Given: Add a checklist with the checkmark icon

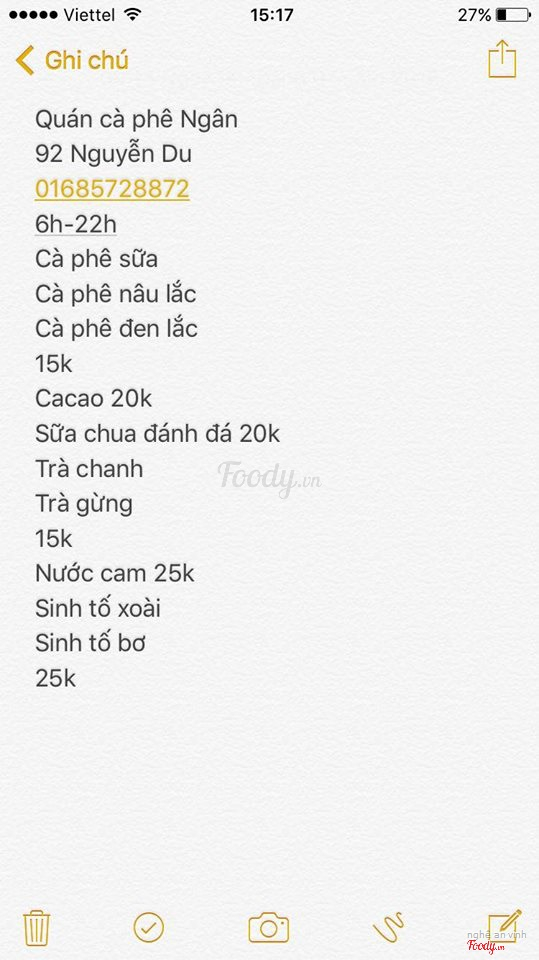Looking at the screenshot, I should [149, 928].
